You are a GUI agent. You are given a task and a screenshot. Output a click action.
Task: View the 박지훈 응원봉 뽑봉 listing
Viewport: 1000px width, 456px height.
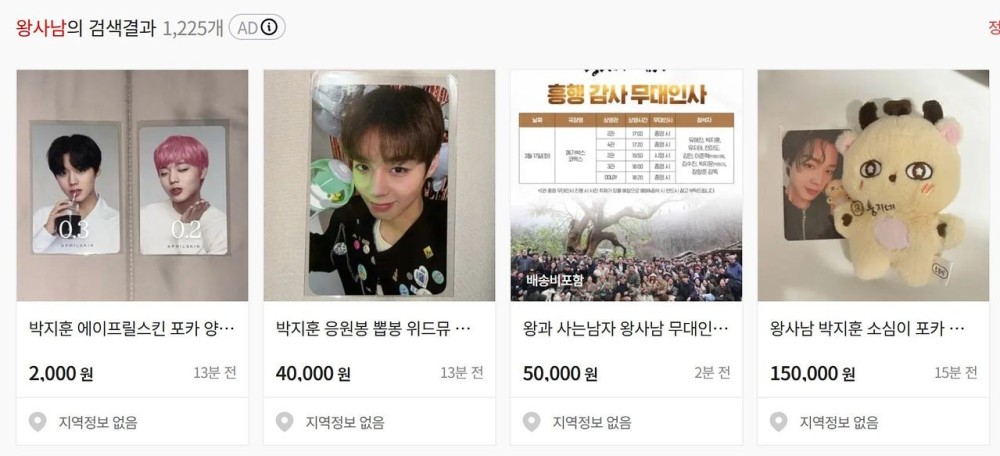click(379, 328)
